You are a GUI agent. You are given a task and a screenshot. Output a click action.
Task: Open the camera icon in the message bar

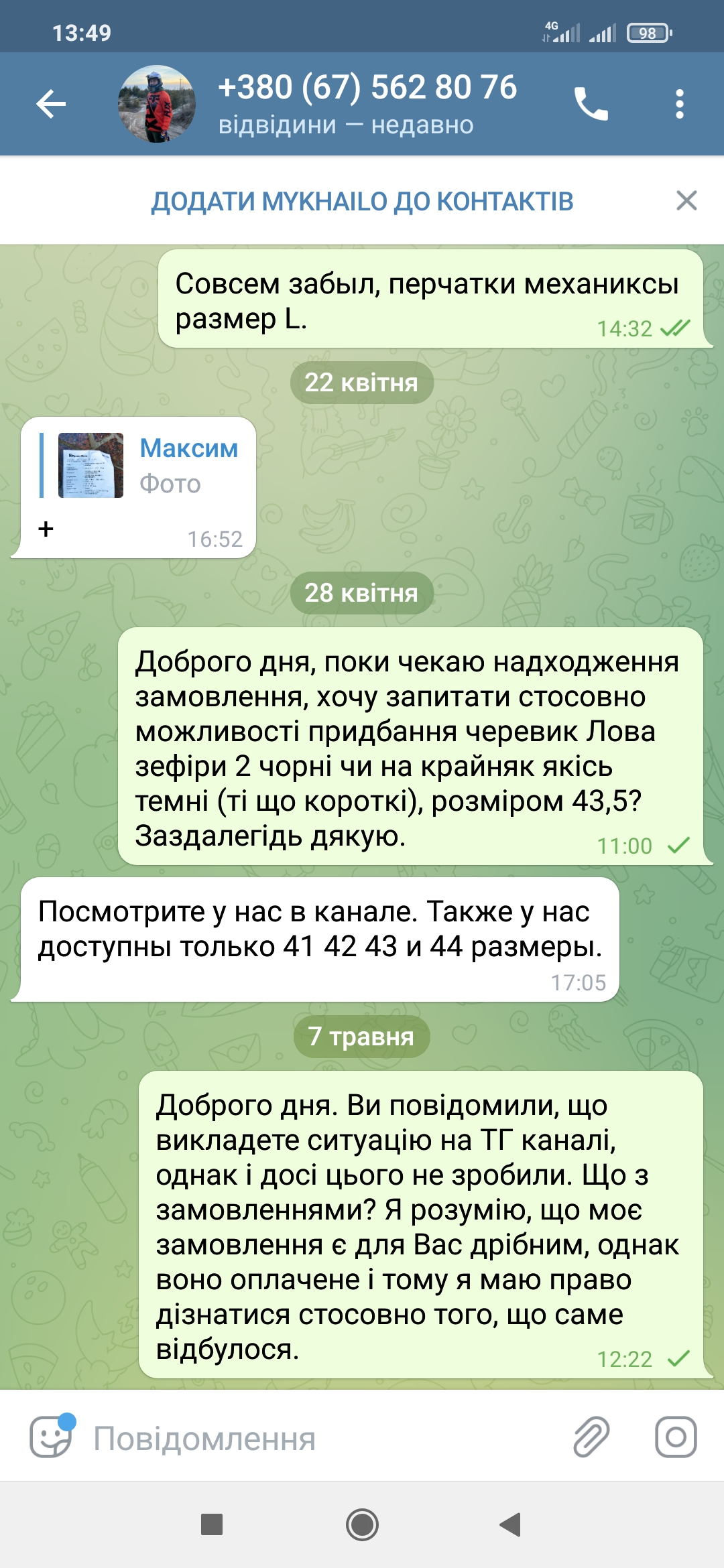click(676, 1437)
